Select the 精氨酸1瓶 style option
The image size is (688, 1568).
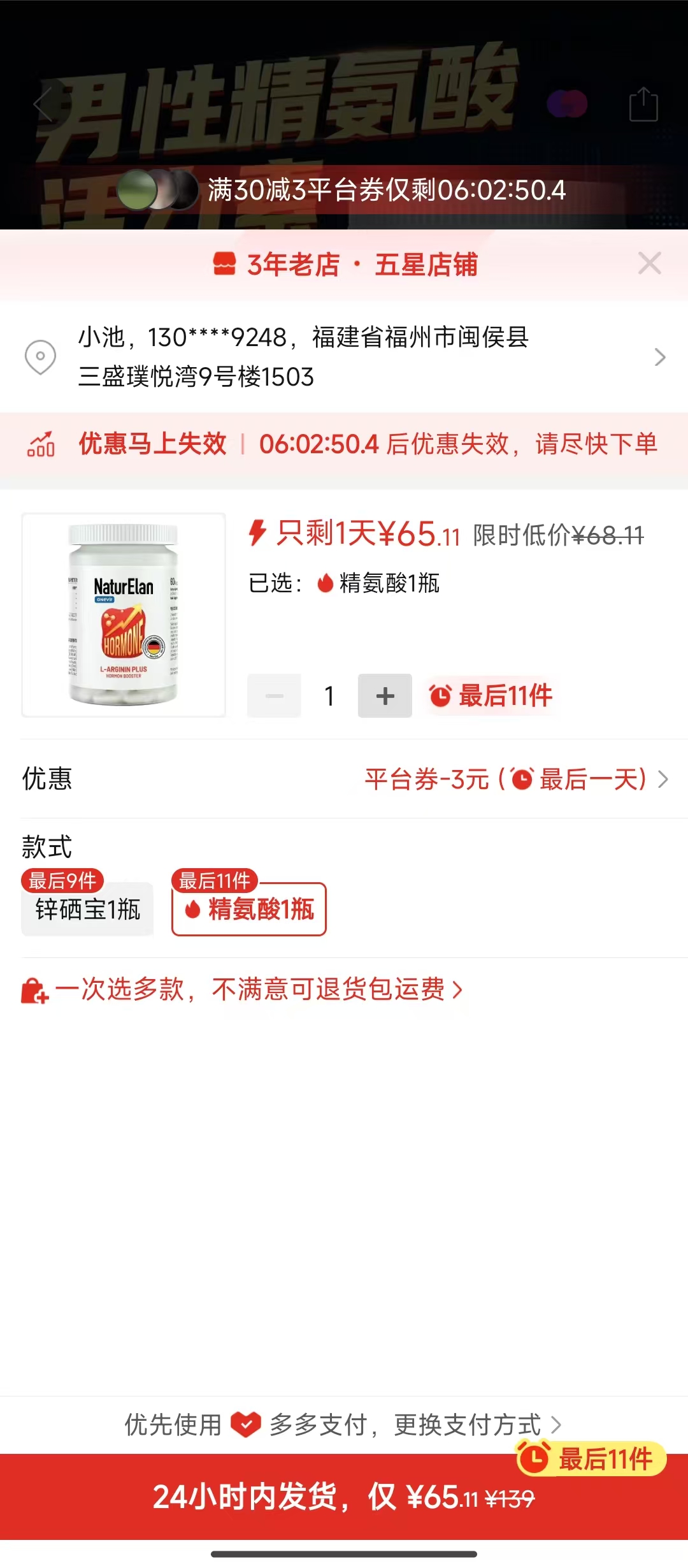coord(249,909)
